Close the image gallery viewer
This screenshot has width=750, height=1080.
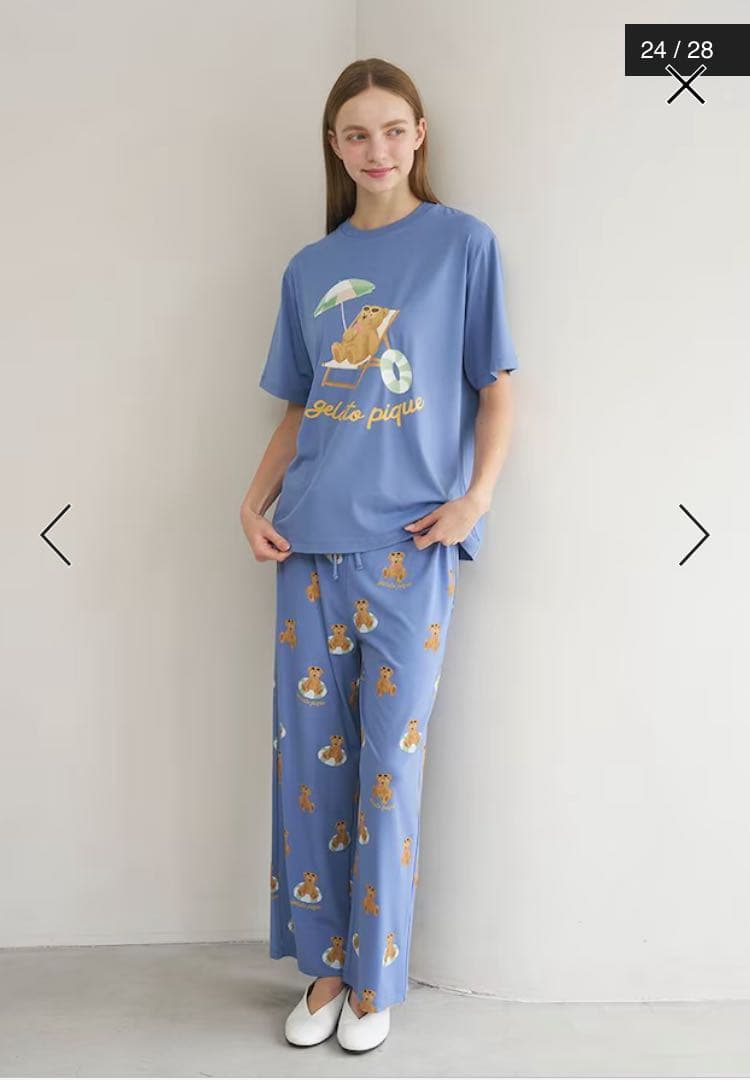pyautogui.click(x=686, y=85)
